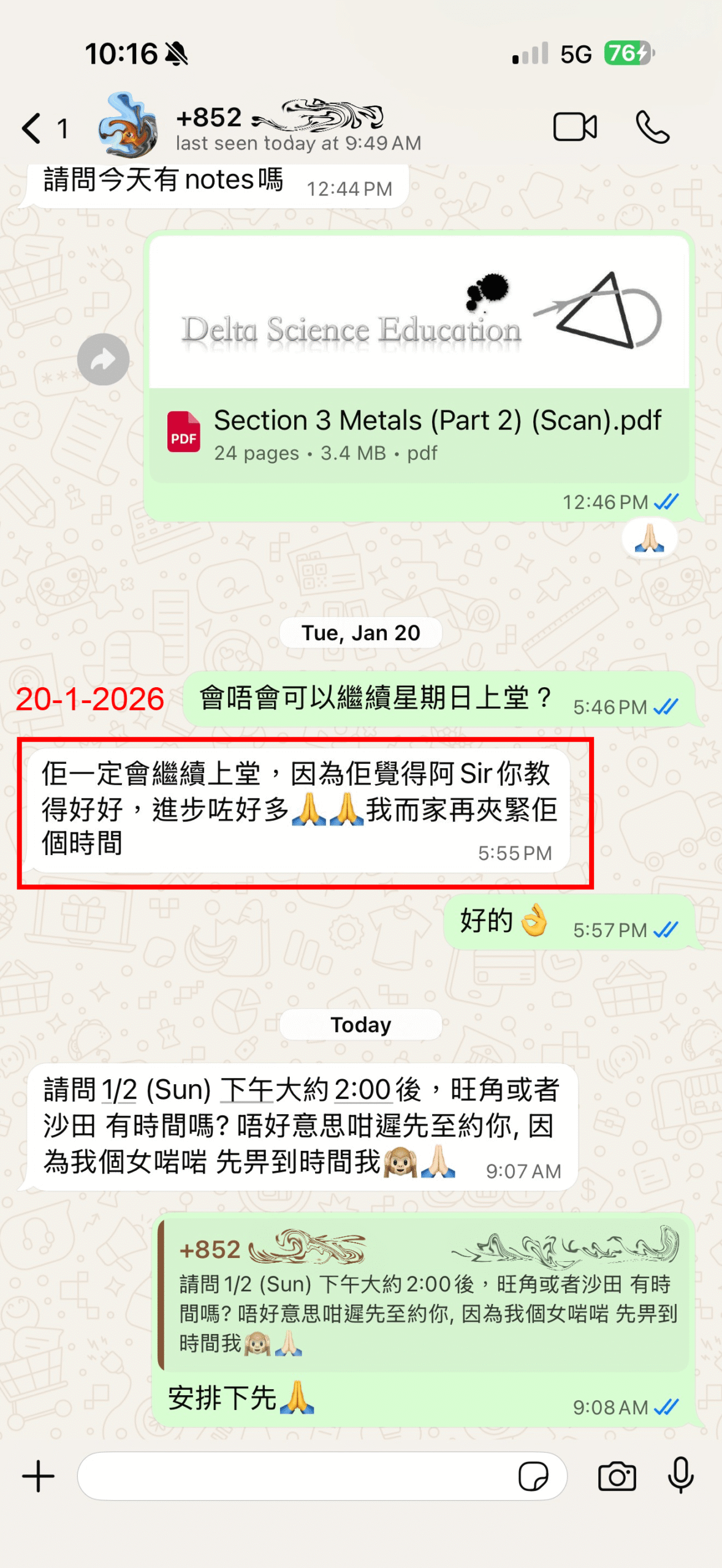
Task: Open the sticker picker beside input field
Action: pyautogui.click(x=536, y=1476)
